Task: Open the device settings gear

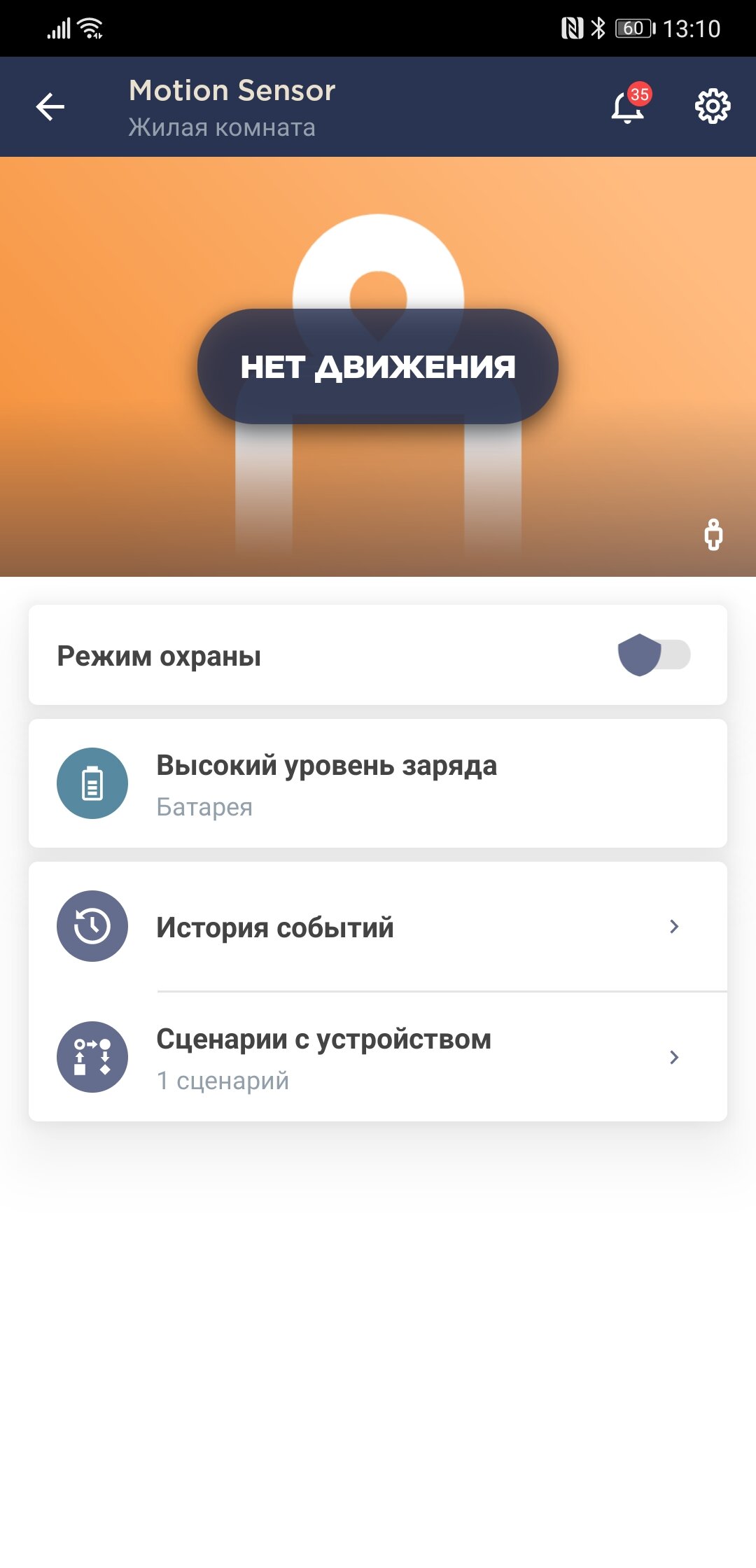Action: 713,106
